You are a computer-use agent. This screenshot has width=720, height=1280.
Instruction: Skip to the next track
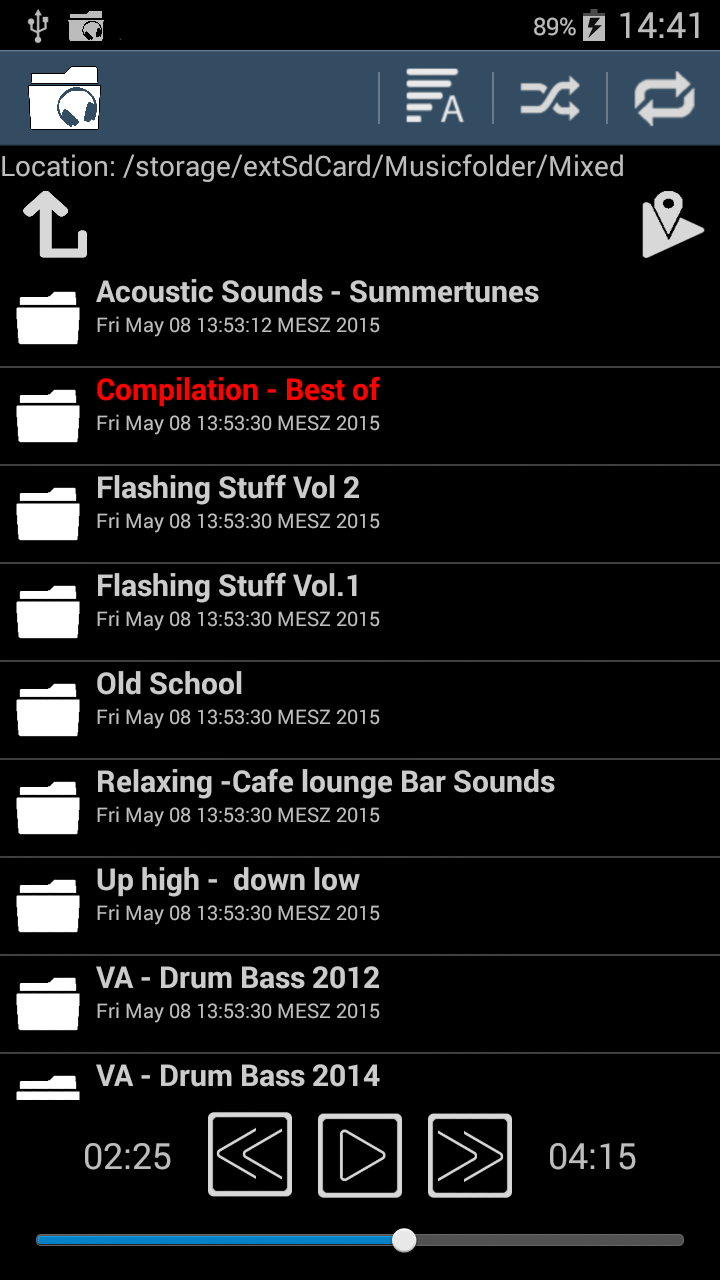point(470,1155)
